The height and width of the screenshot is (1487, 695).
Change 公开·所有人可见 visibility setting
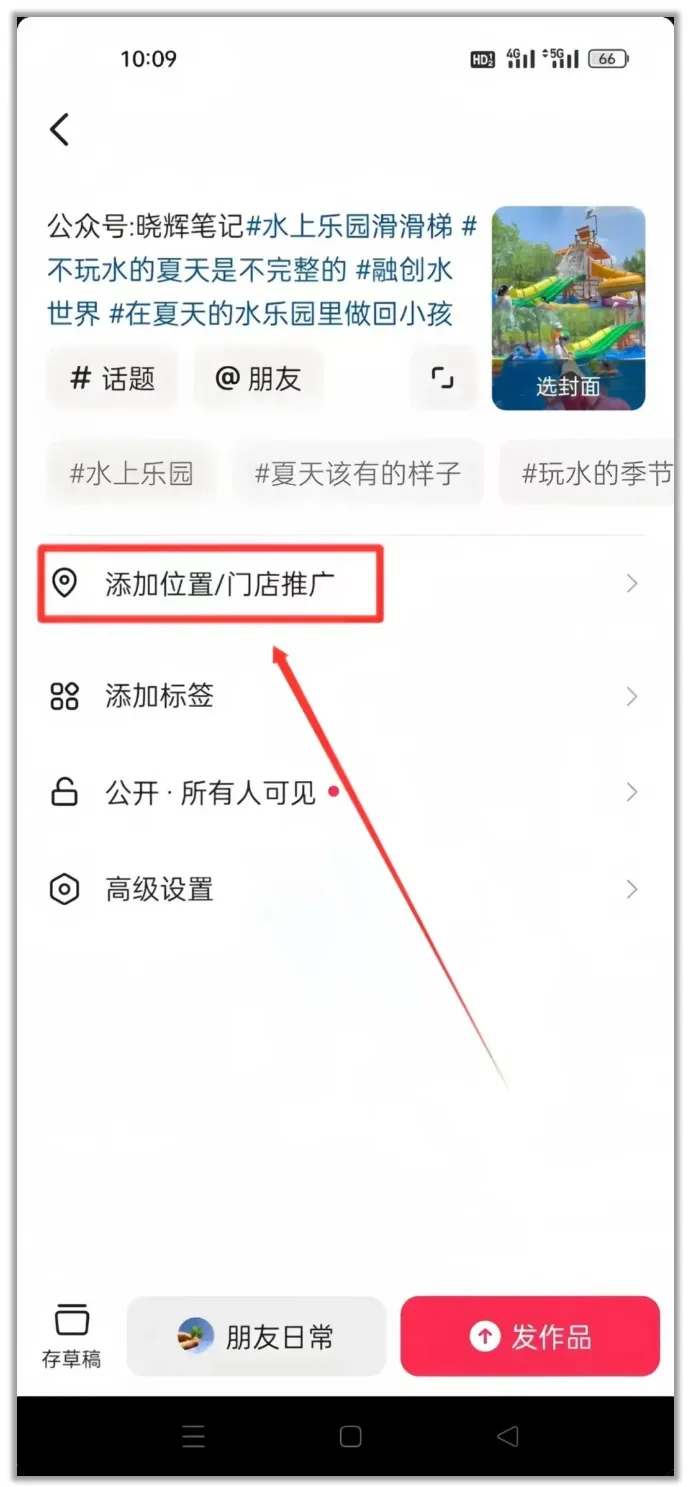[x=345, y=793]
